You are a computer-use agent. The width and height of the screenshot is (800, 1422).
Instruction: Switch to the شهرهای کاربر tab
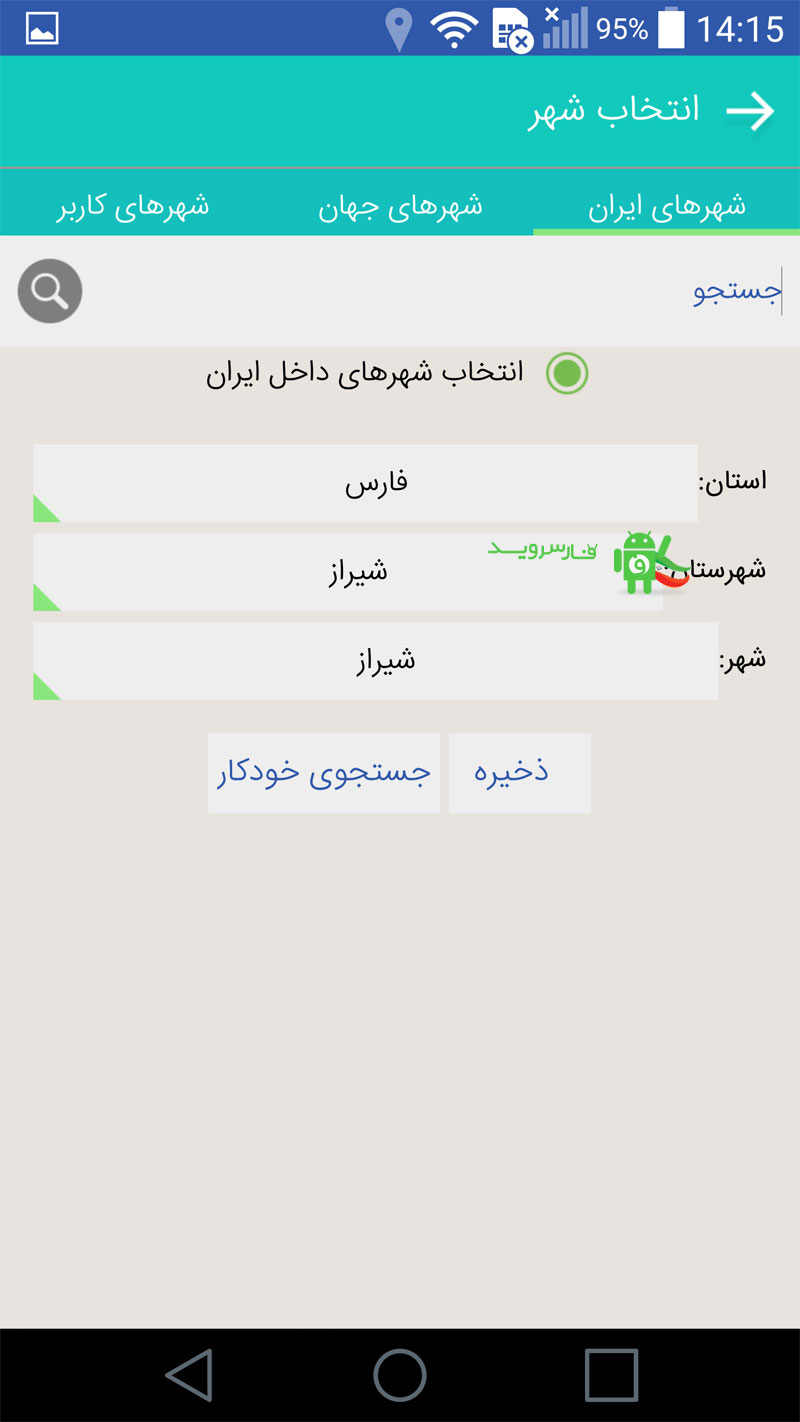(133, 207)
